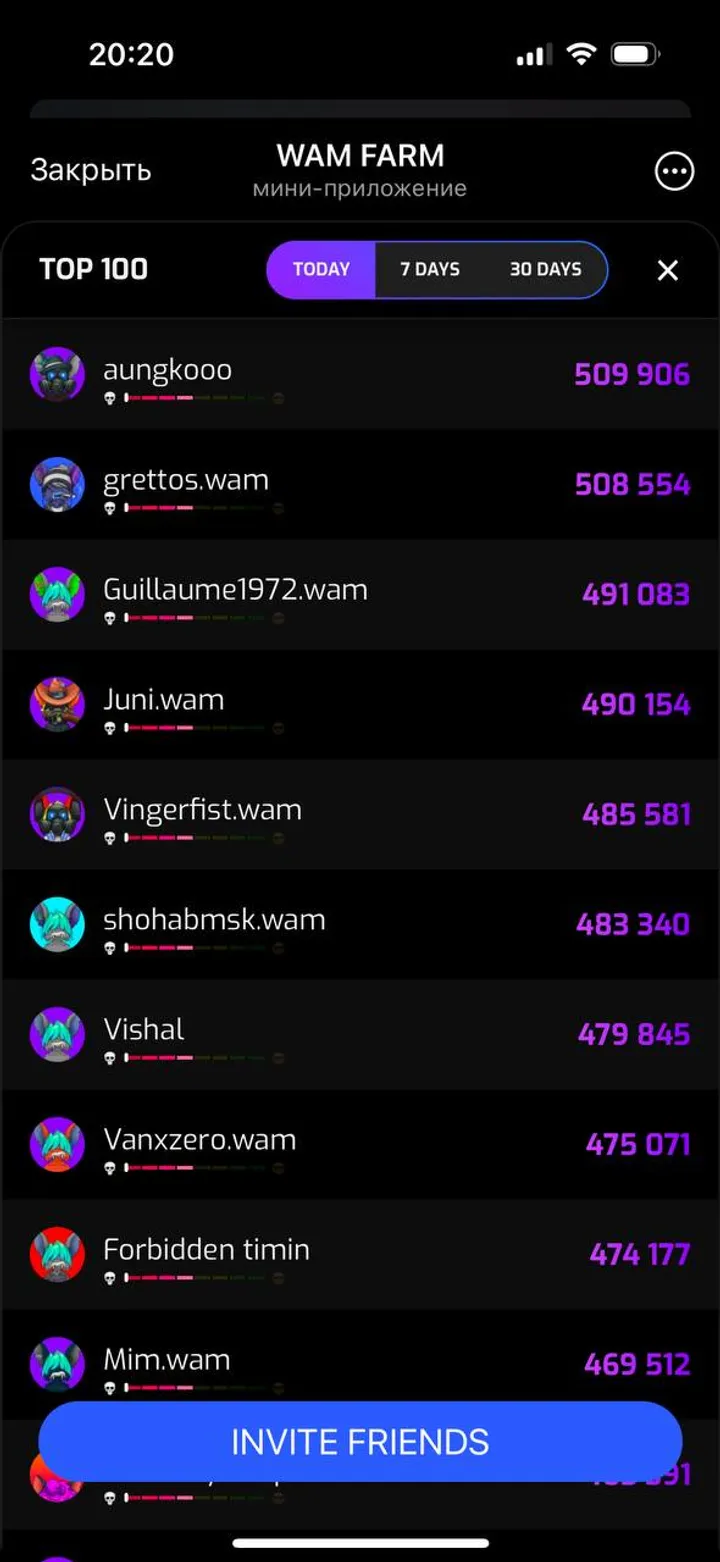Switch to the 7 DAYS tab

428,269
